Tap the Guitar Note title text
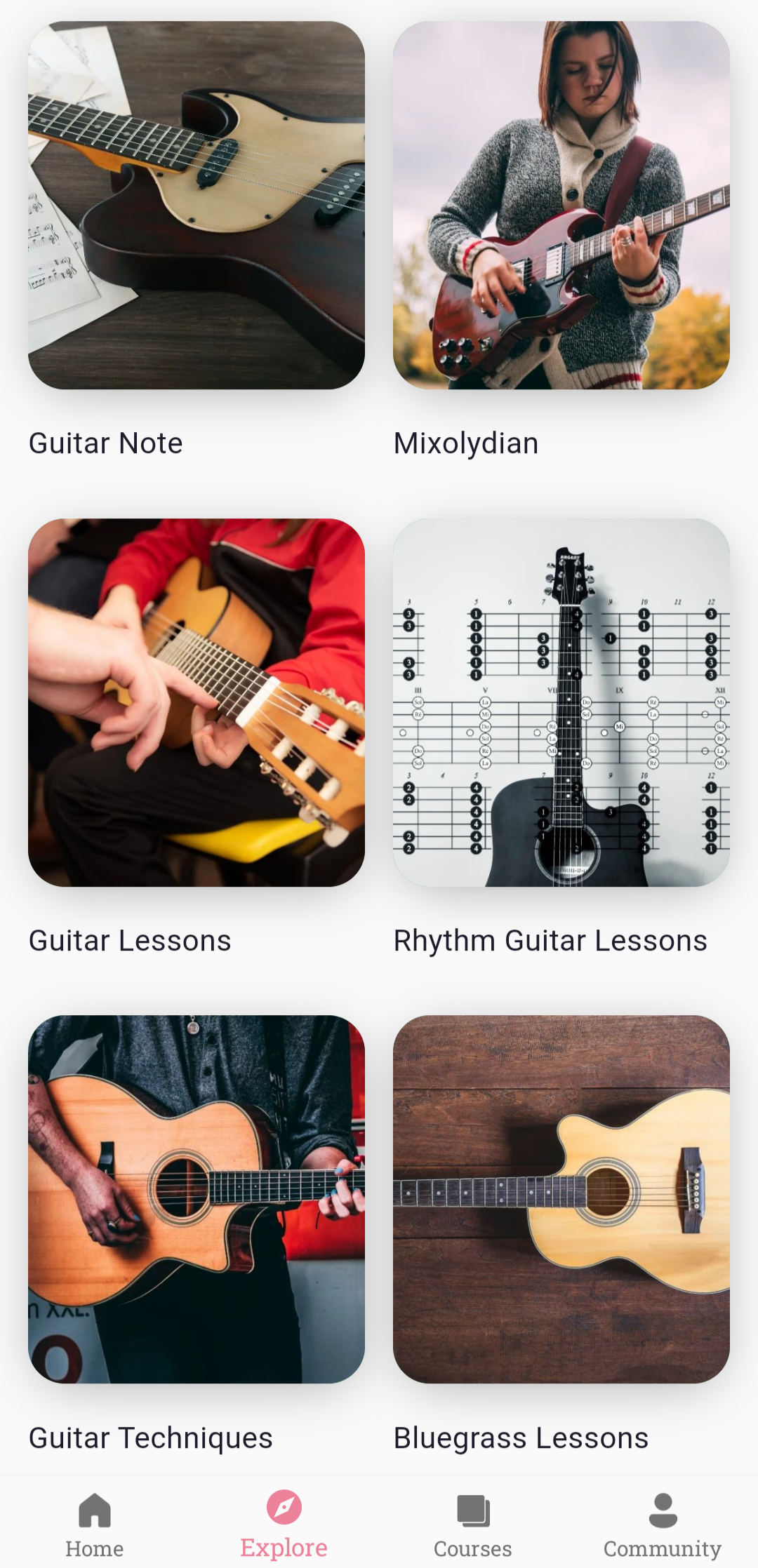The height and width of the screenshot is (1568, 758). point(105,442)
